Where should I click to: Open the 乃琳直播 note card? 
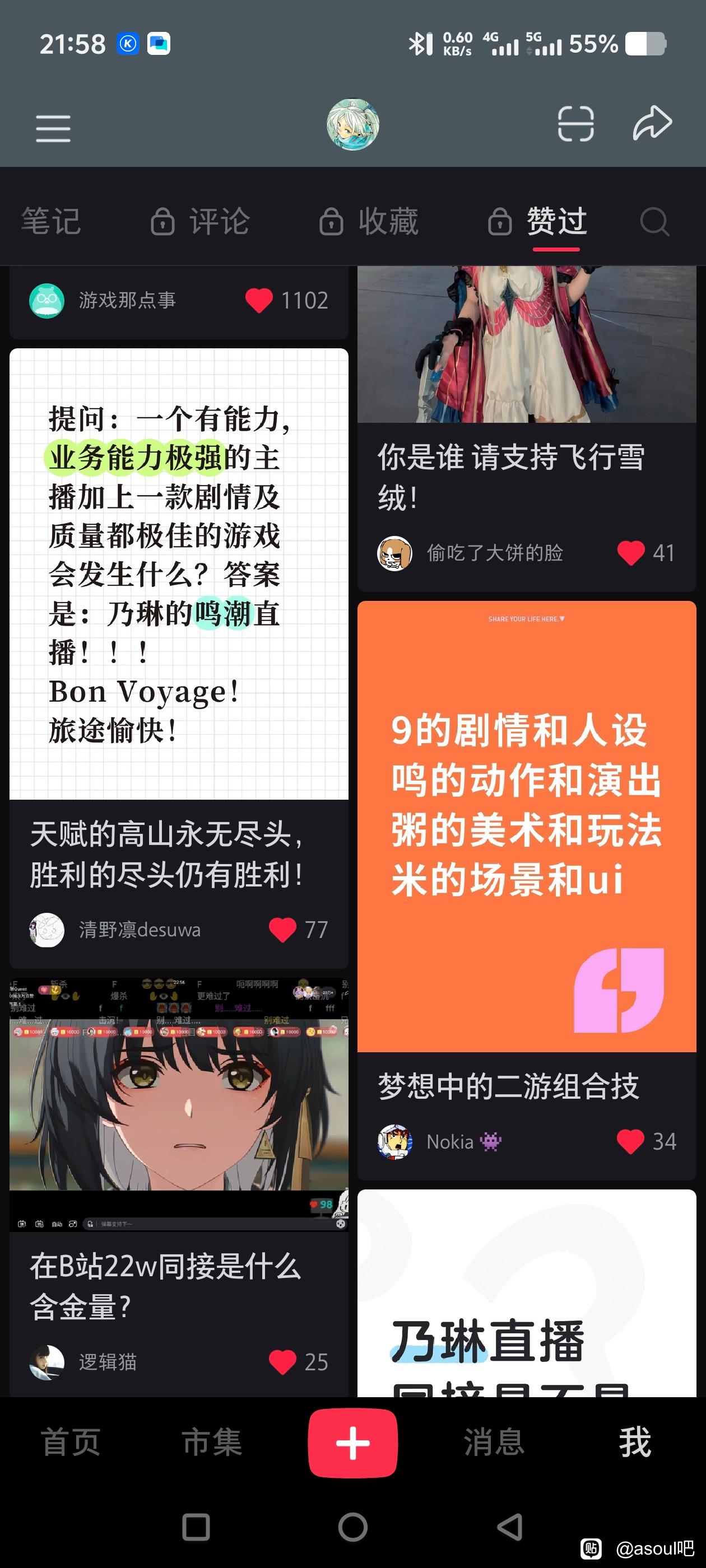(x=526, y=1293)
